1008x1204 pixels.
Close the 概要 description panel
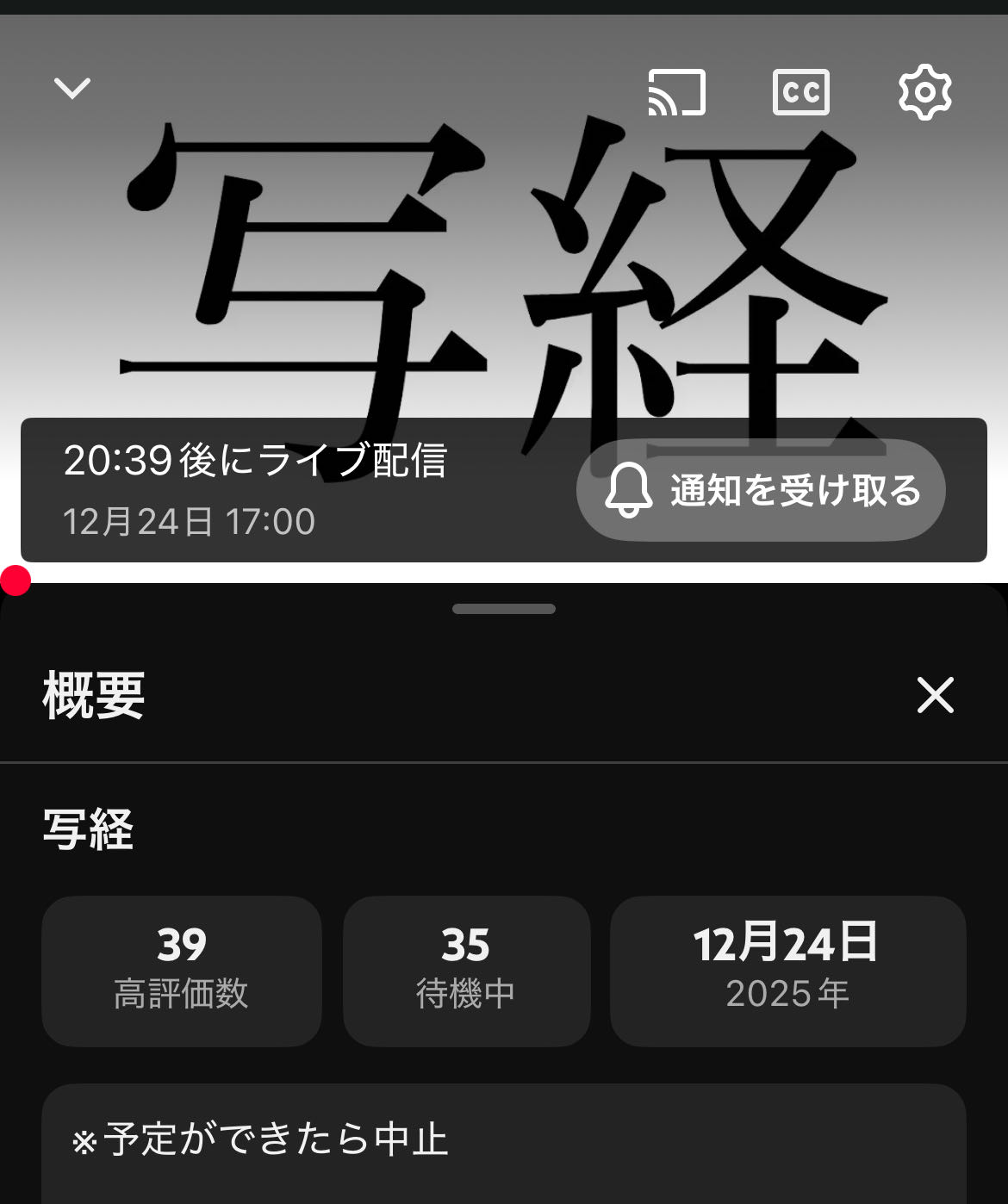pos(935,695)
